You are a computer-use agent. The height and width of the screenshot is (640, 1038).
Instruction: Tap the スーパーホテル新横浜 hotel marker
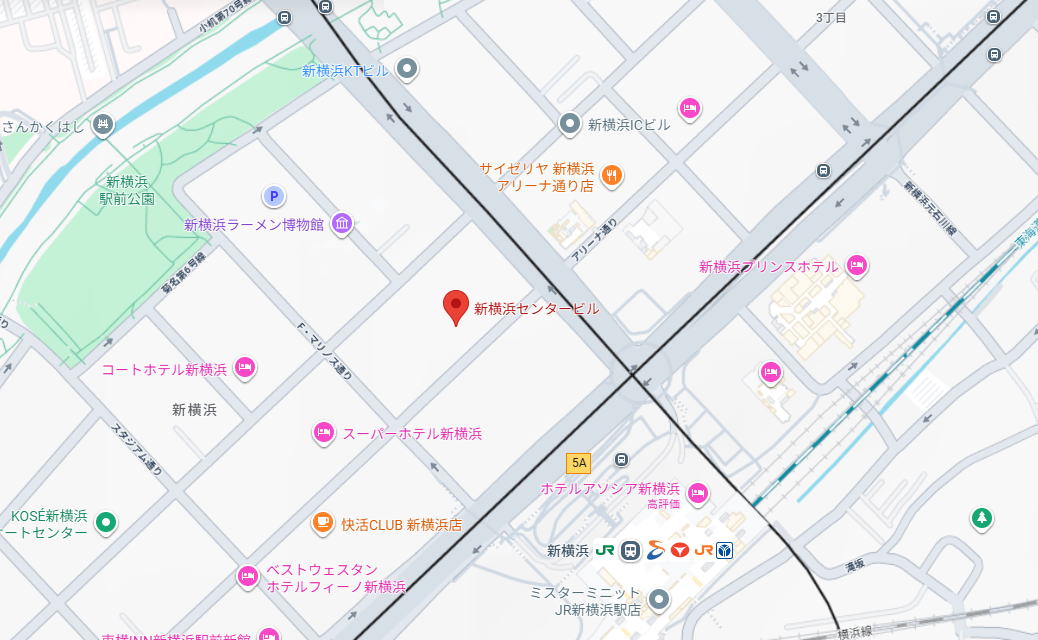(x=323, y=432)
